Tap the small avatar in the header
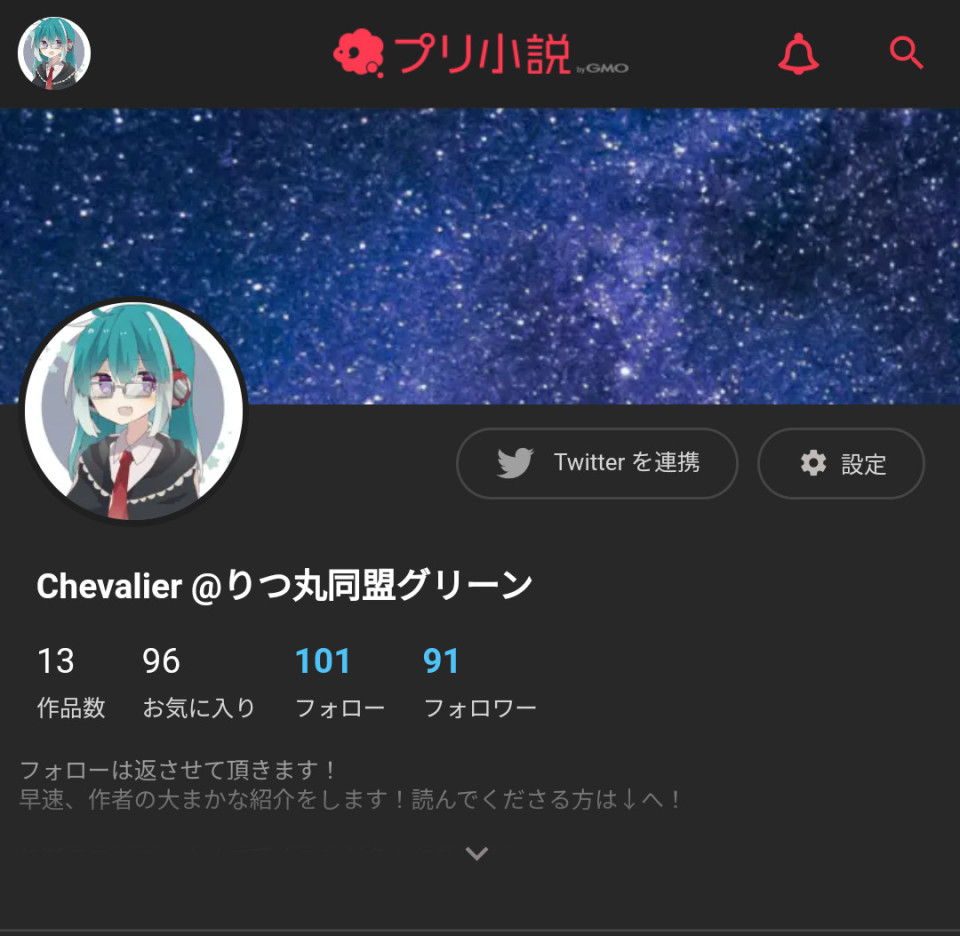Viewport: 960px width, 936px height. click(x=55, y=53)
